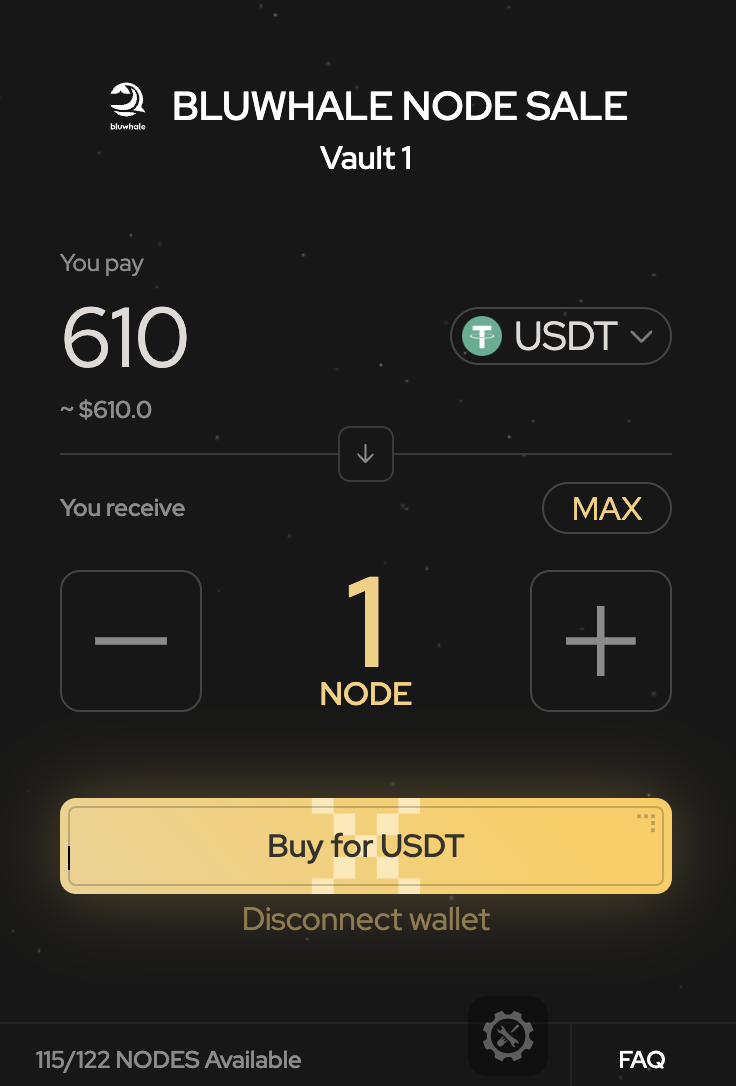Decrease node count with minus button
Screen dimensions: 736x1086
[x=131, y=641]
